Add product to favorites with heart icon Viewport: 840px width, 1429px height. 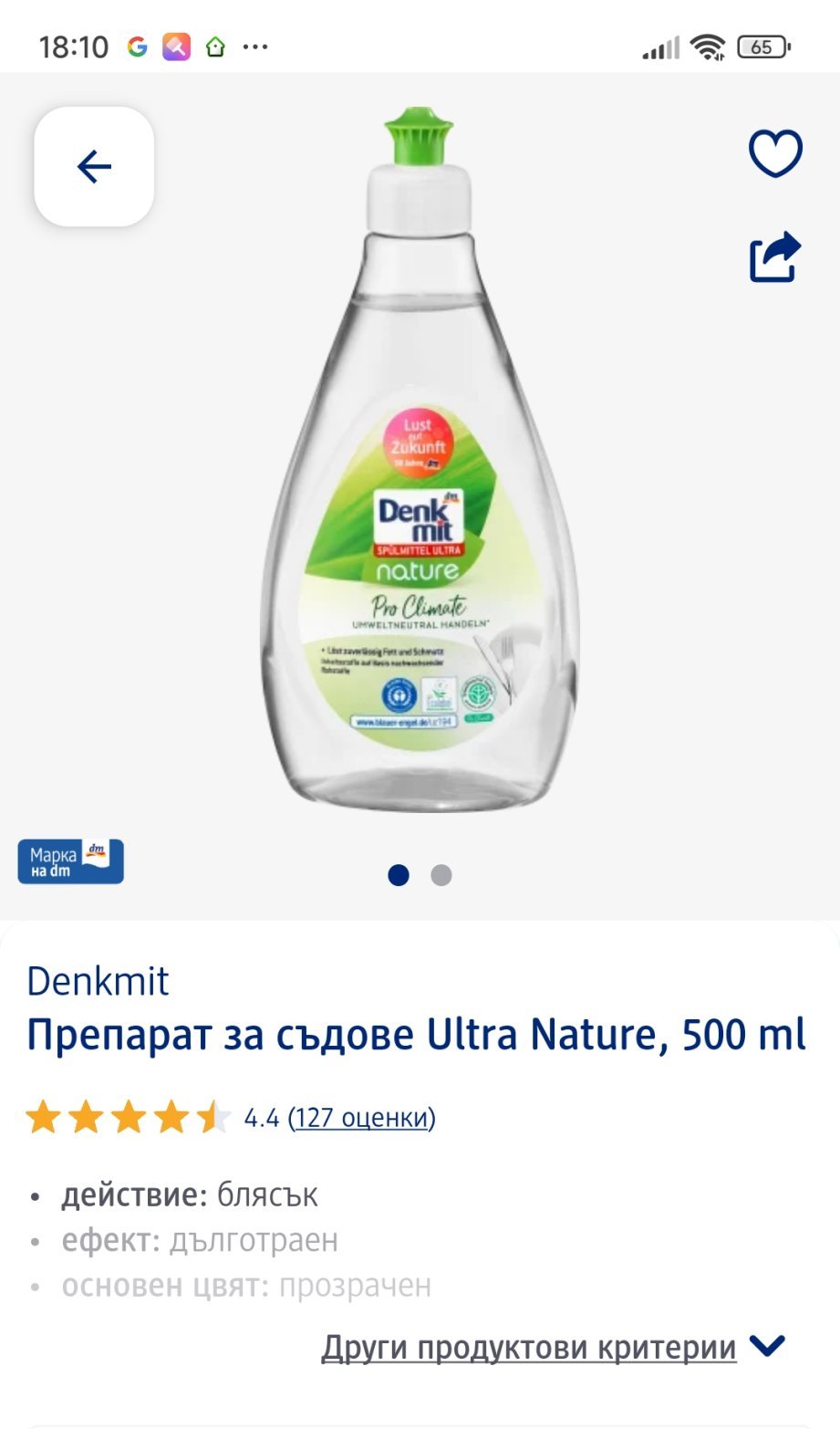point(775,153)
